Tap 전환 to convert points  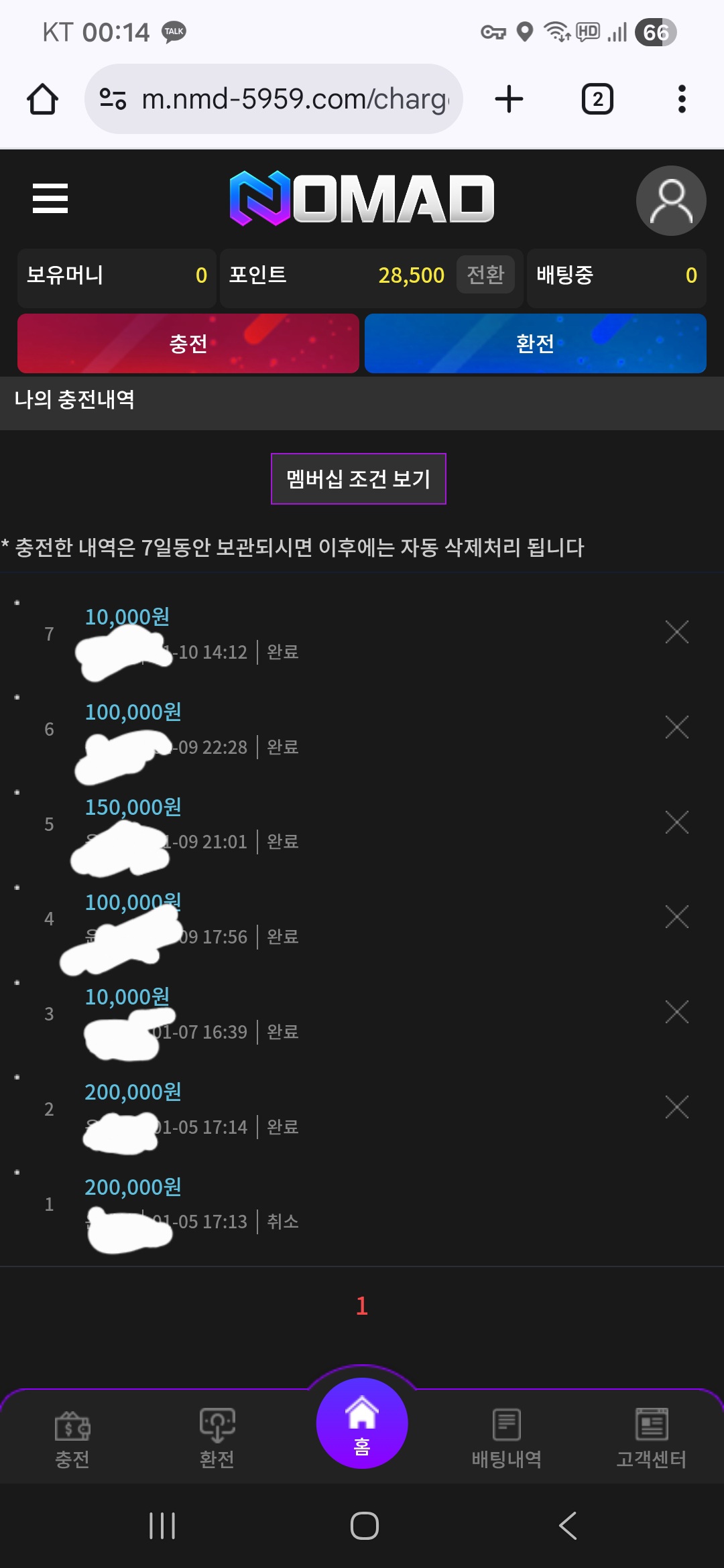[x=485, y=275]
